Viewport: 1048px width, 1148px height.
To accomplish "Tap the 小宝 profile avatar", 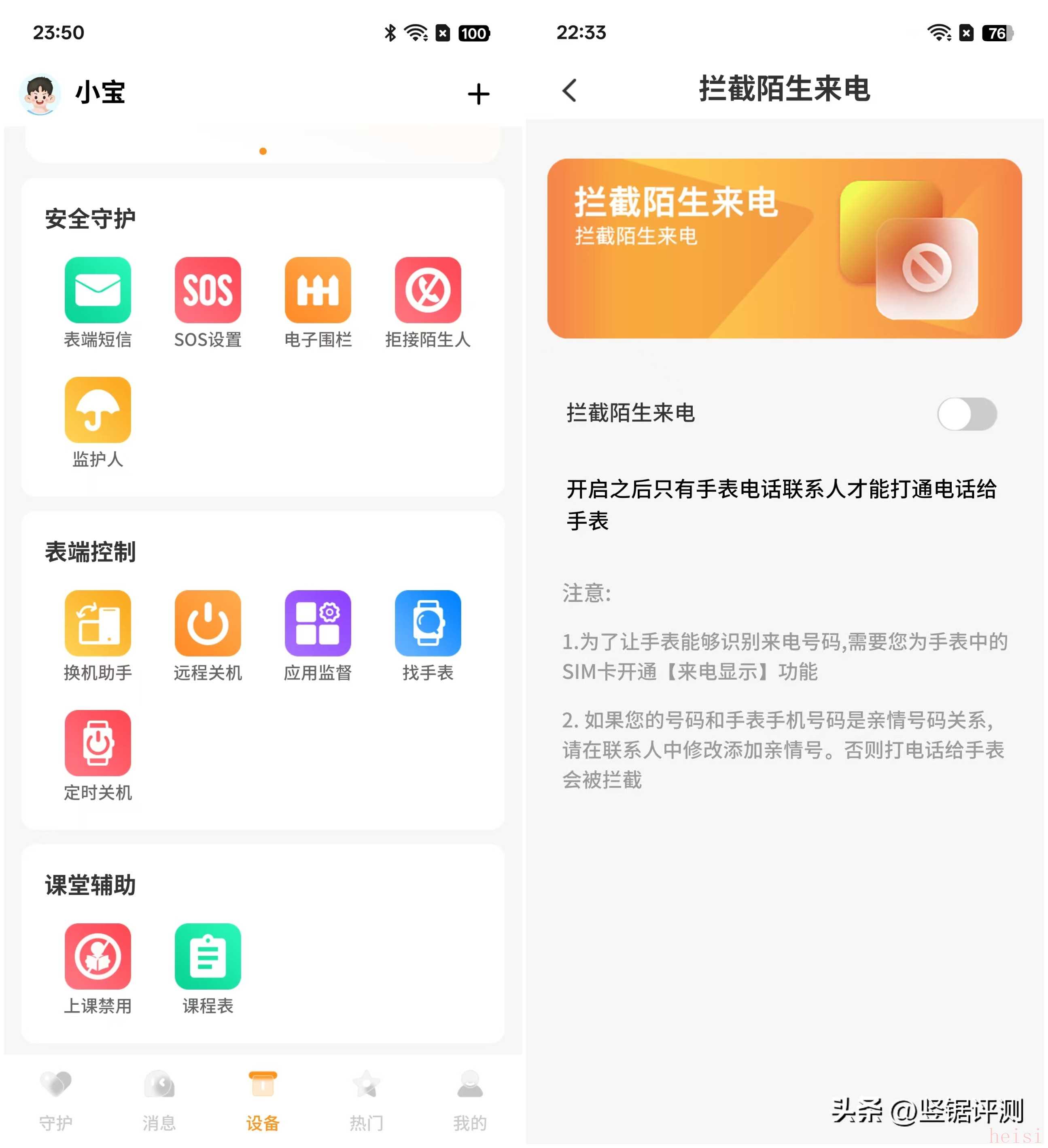I will [x=40, y=94].
